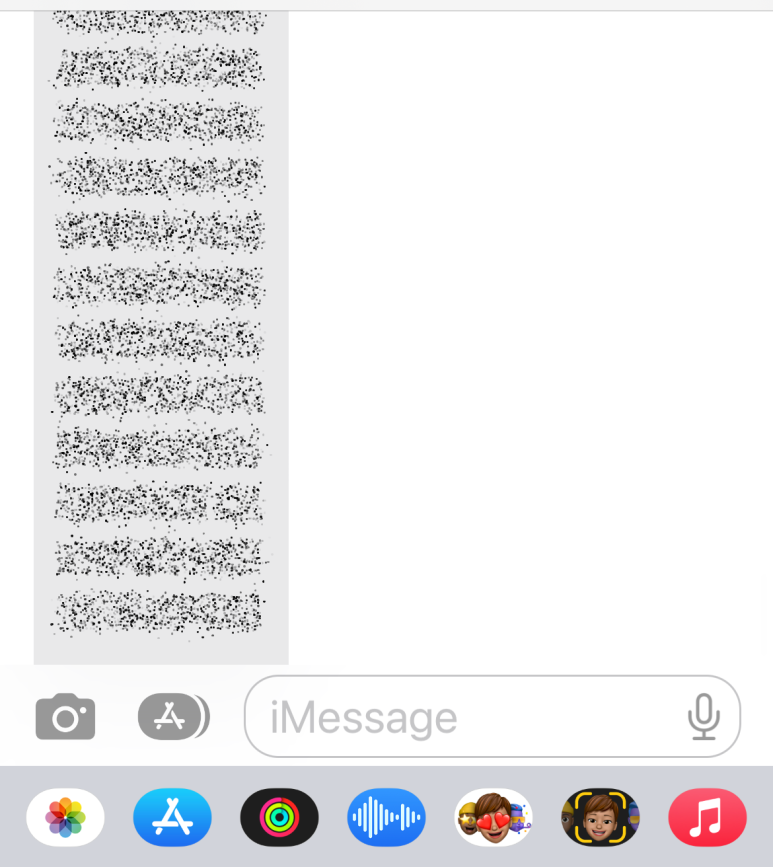Open the Photos app in app strip
This screenshot has width=773, height=867.
pyautogui.click(x=65, y=818)
